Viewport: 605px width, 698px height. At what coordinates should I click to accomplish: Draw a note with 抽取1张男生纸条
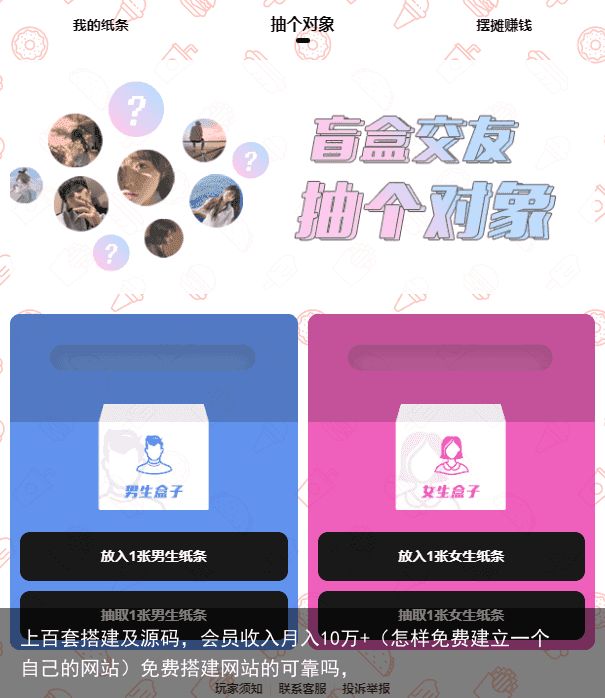(x=154, y=614)
